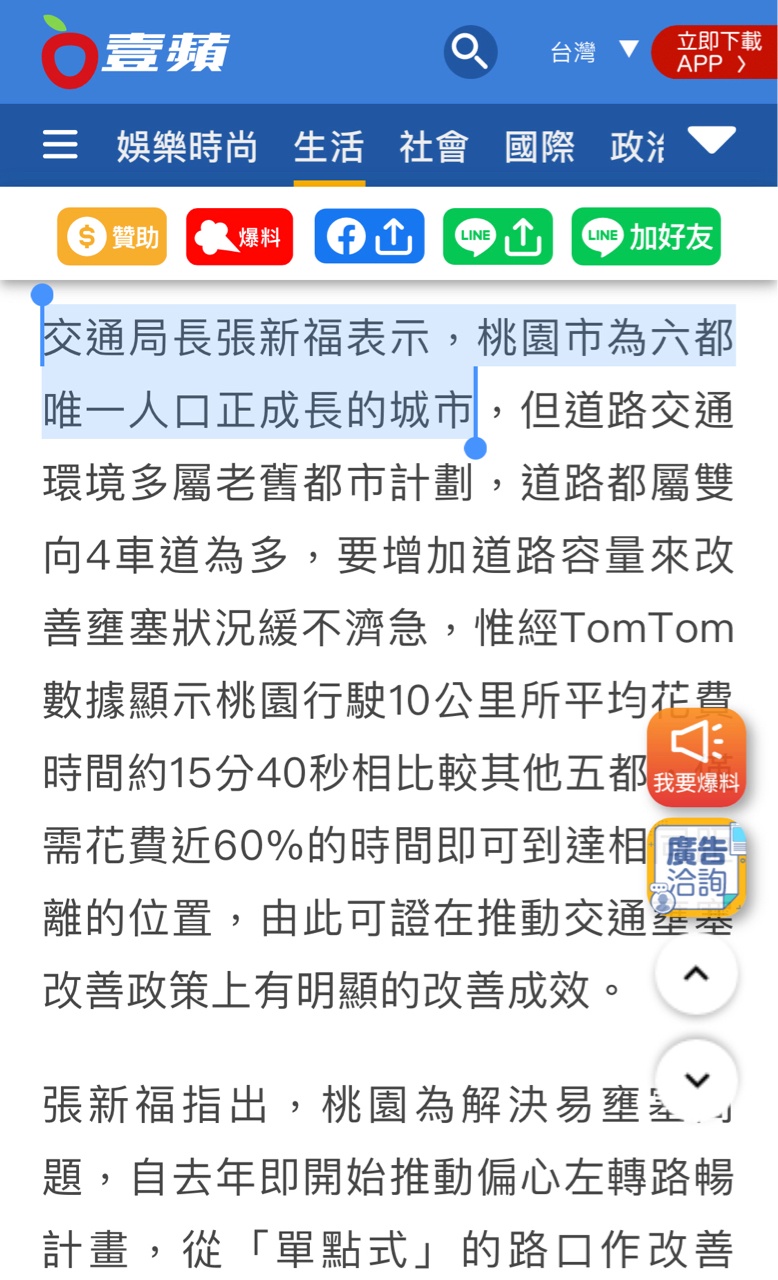This screenshot has height=1280, width=778.
Task: Switch to the 社會 tab
Action: tap(433, 147)
